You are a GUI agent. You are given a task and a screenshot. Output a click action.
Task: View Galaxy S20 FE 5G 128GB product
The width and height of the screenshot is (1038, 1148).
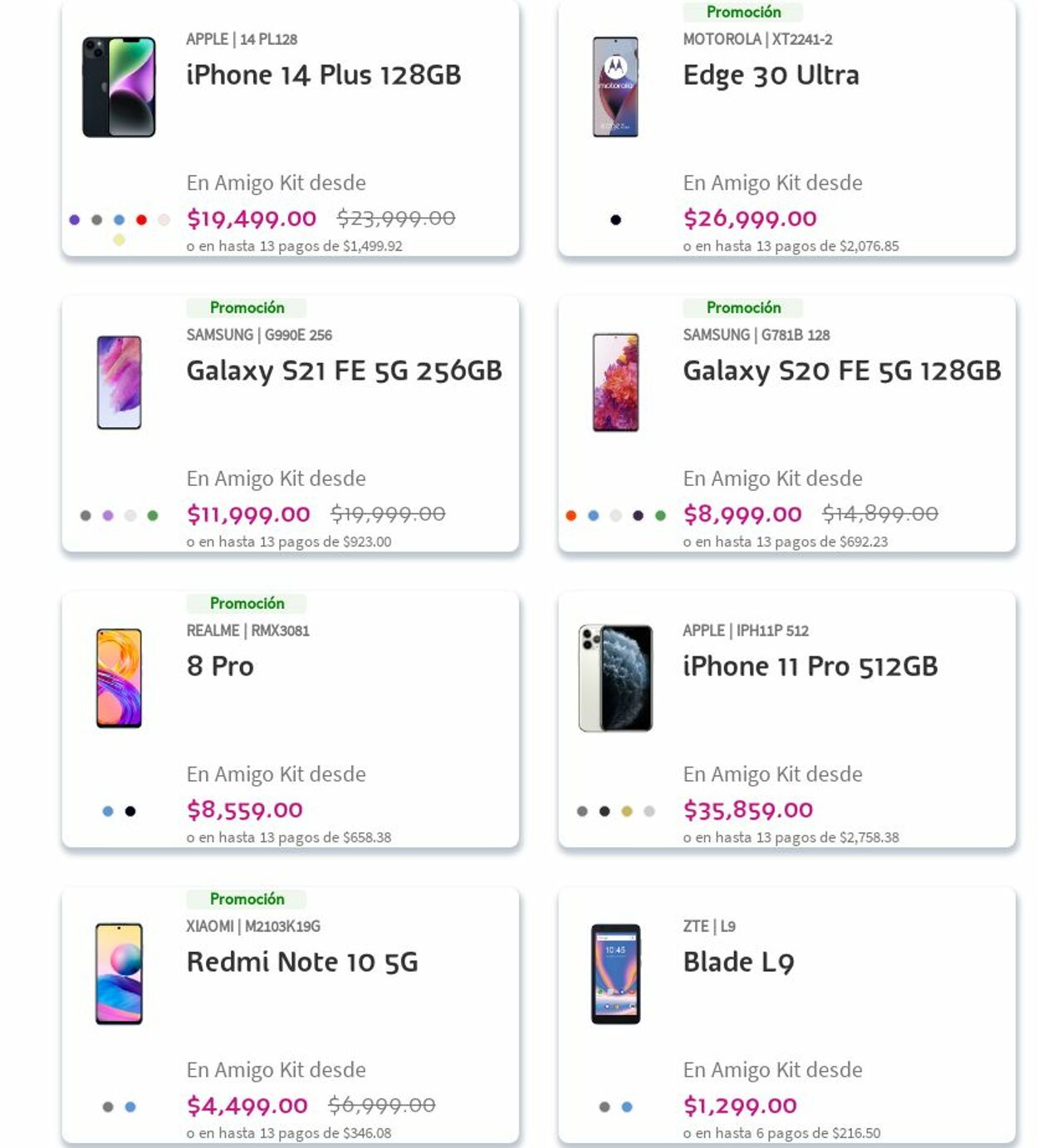(x=841, y=371)
